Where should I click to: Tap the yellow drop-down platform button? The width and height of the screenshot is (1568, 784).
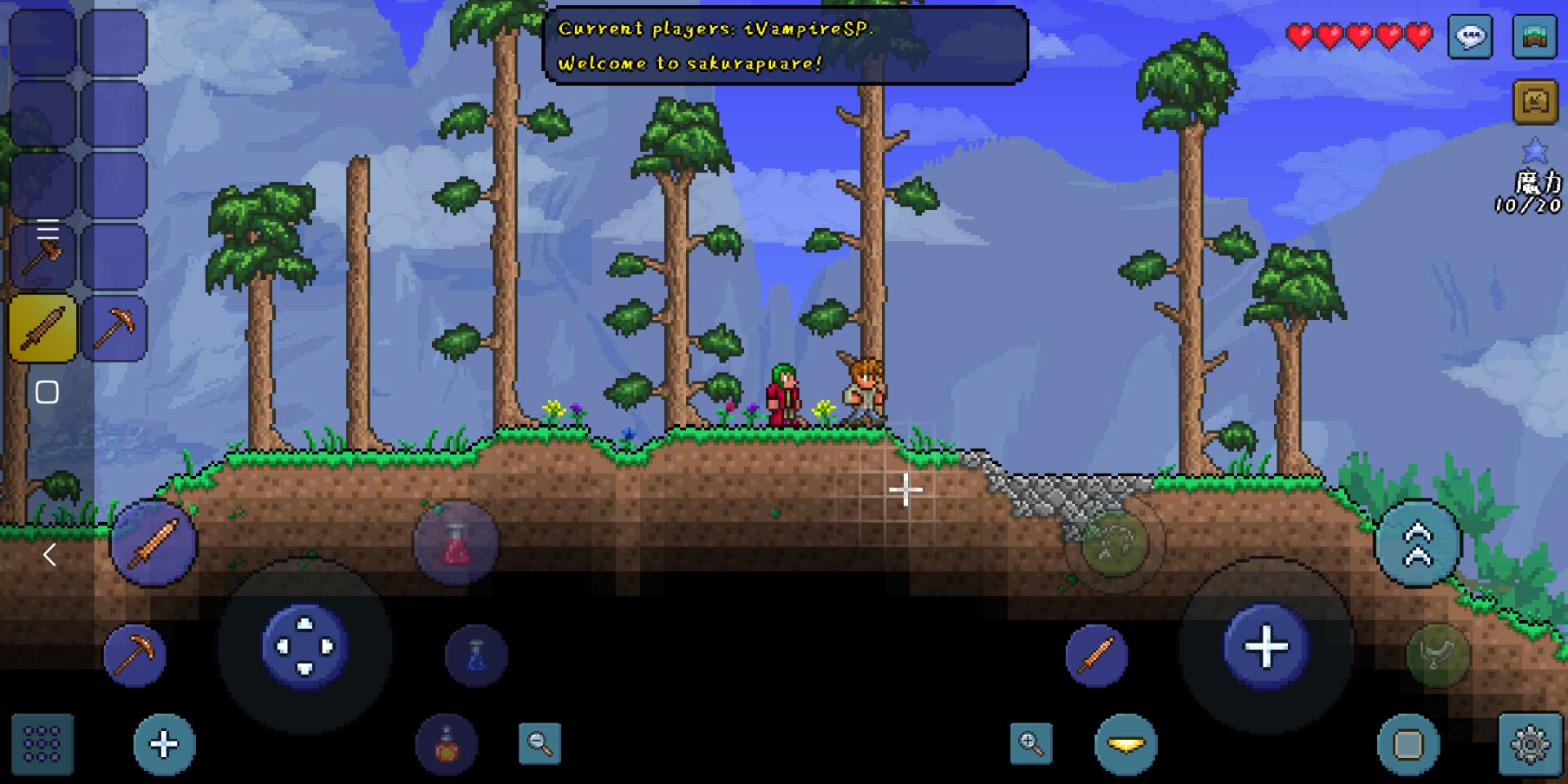coord(1125,744)
